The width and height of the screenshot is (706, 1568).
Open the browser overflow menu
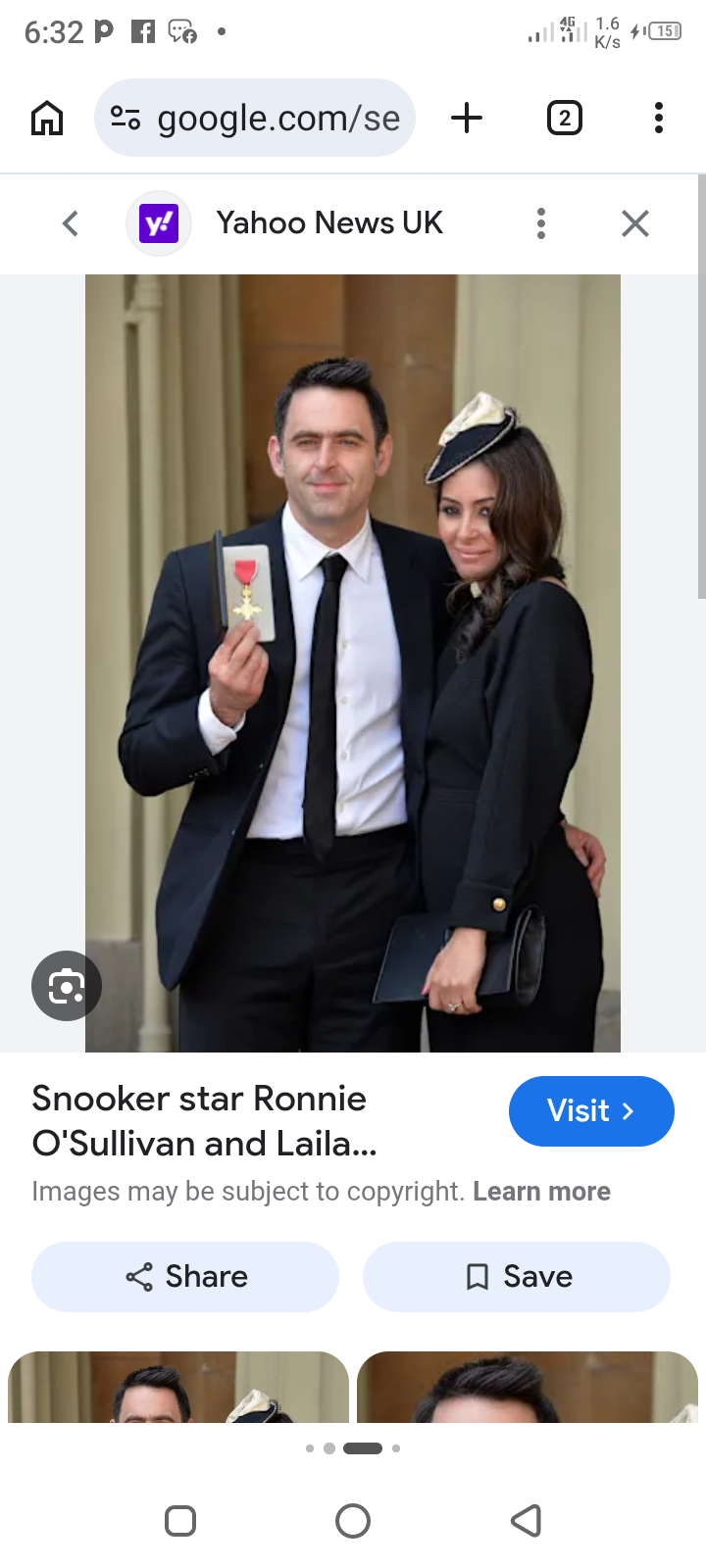[658, 119]
